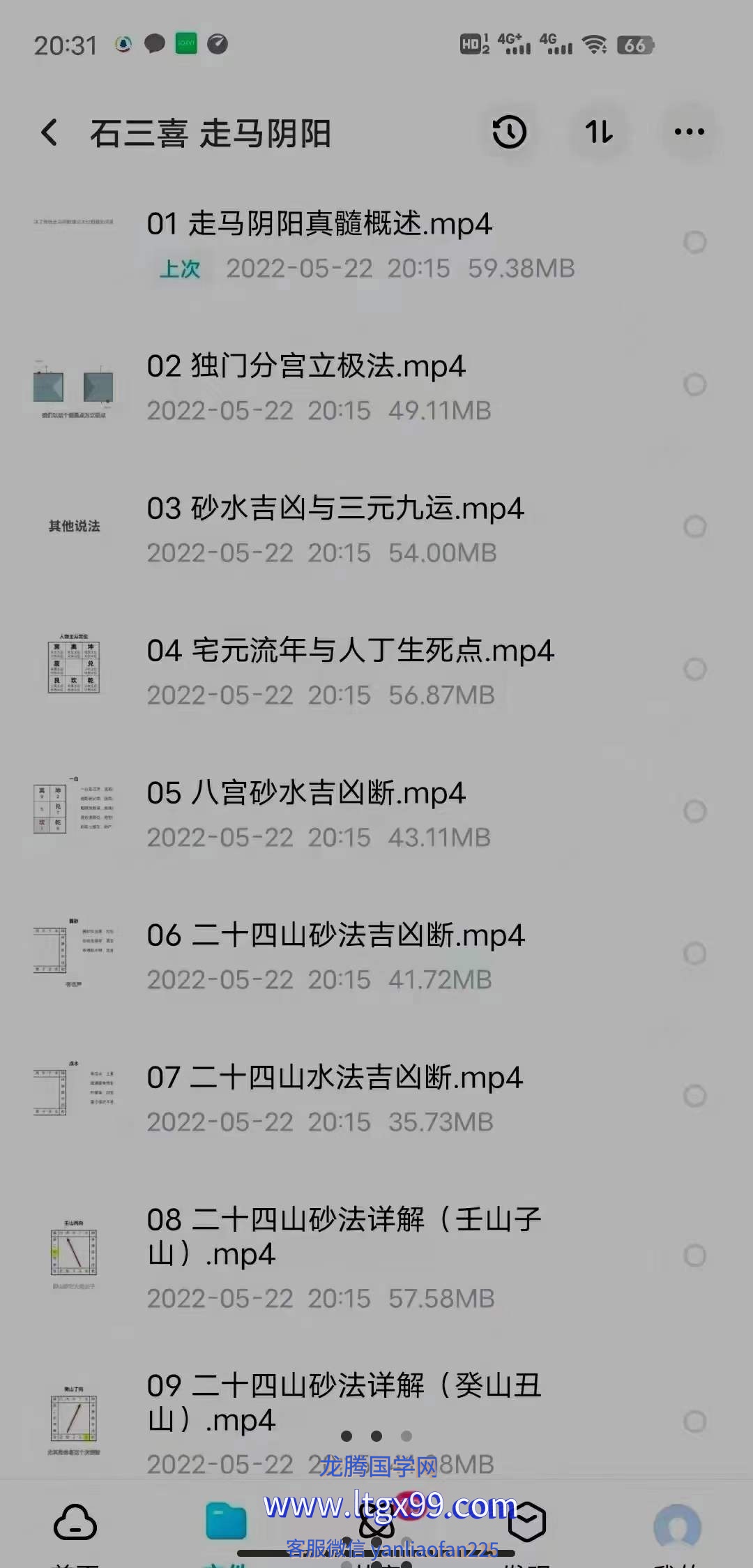Open 08 二十四山砂法详解（壬山子山）.mp4
753x1568 pixels.
point(343,1237)
